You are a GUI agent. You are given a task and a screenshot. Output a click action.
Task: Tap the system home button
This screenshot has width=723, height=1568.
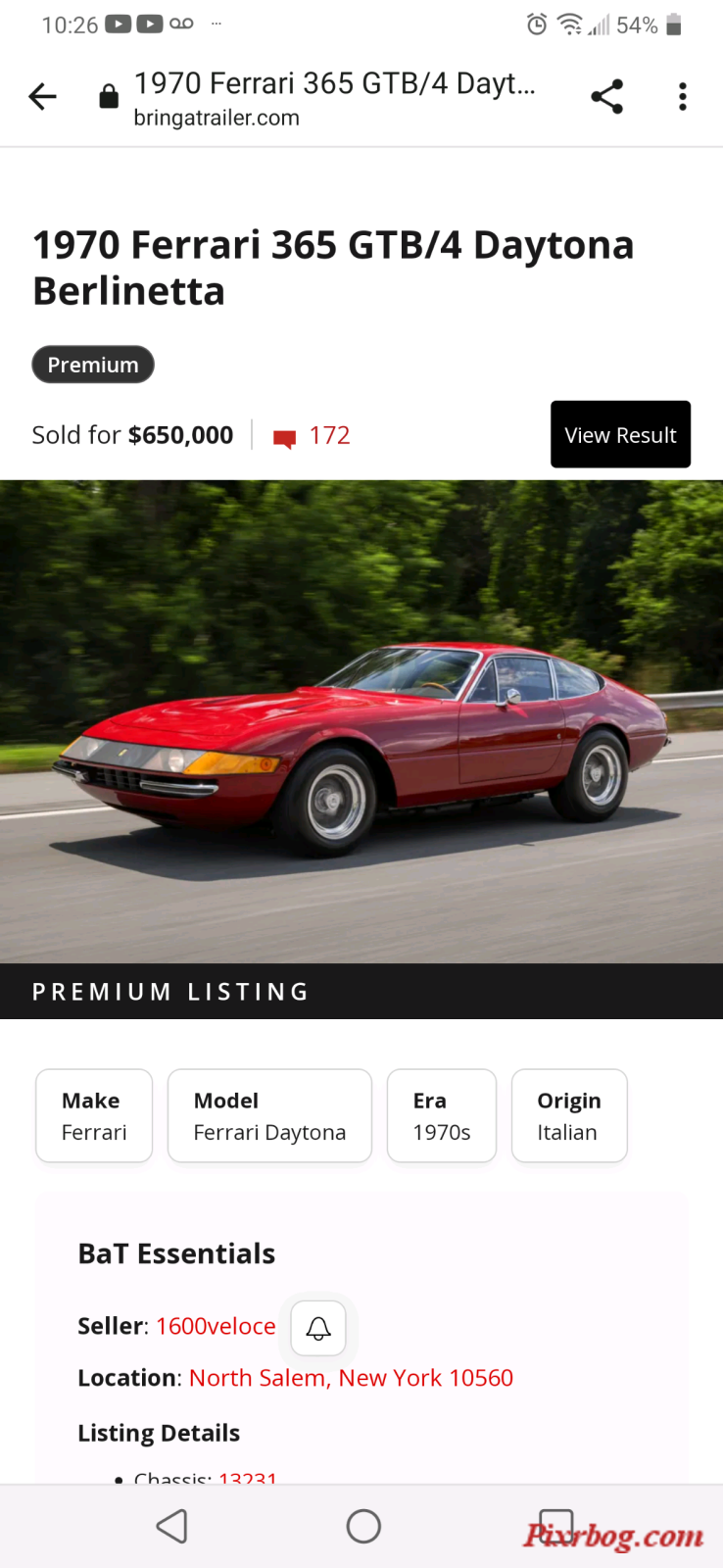tap(363, 1526)
